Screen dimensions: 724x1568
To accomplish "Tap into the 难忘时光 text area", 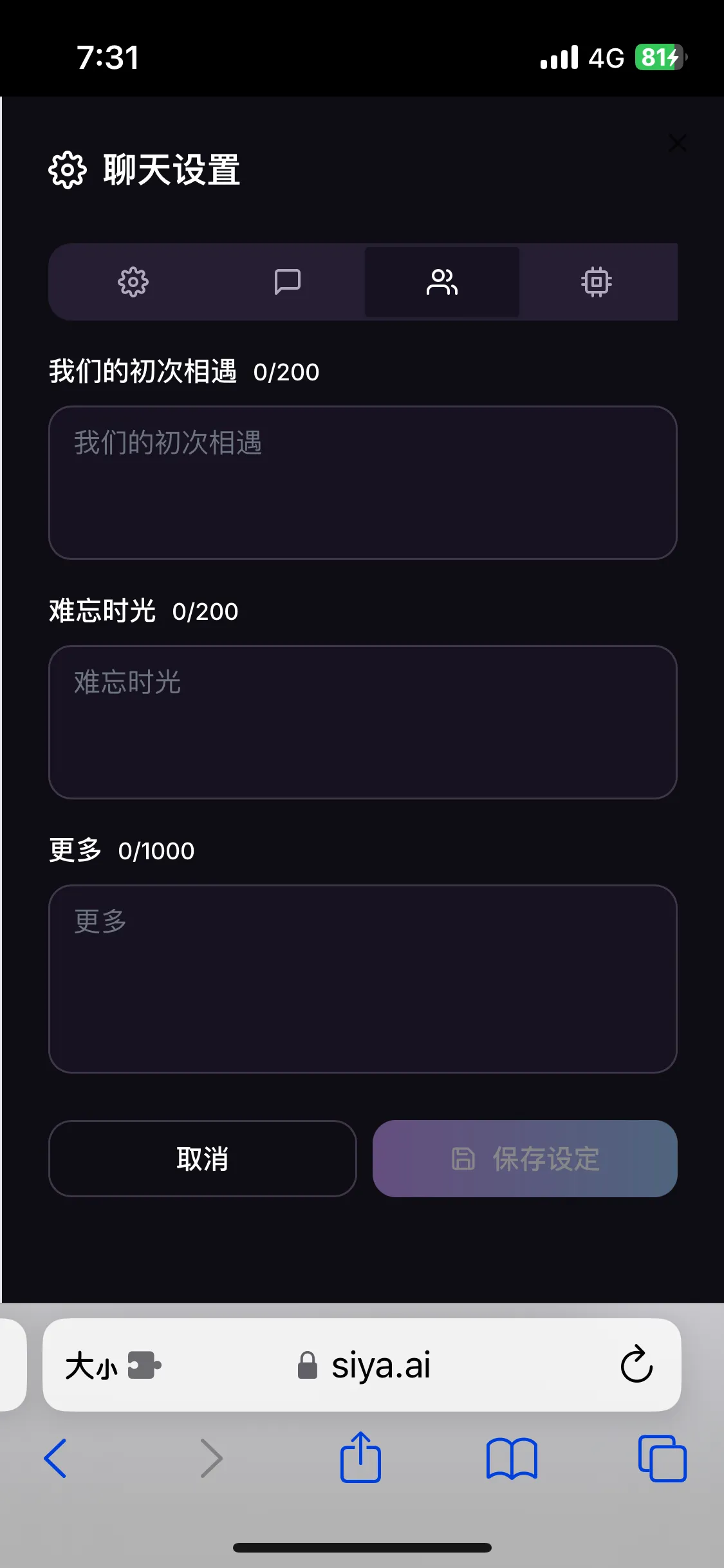I will click(x=362, y=722).
